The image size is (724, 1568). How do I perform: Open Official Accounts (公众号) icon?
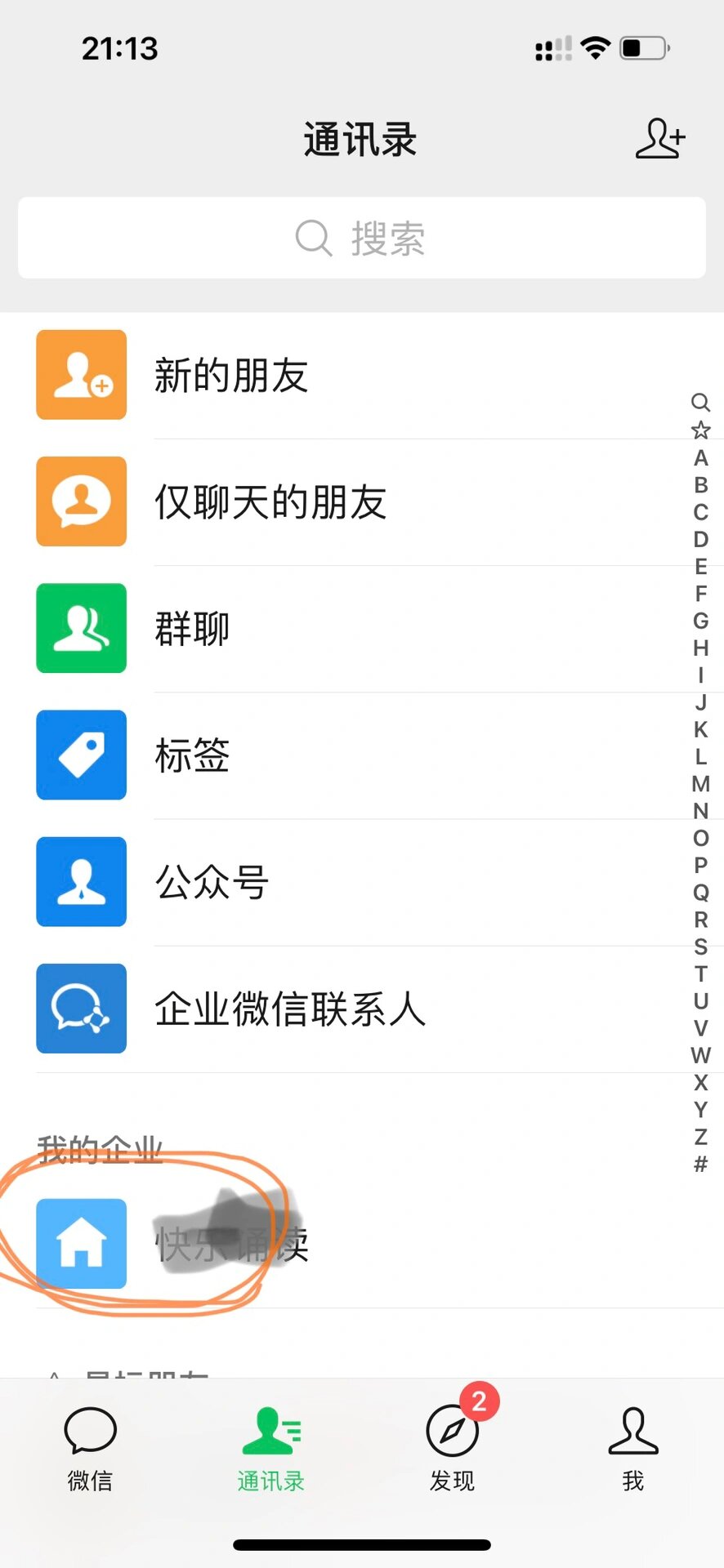tap(81, 883)
